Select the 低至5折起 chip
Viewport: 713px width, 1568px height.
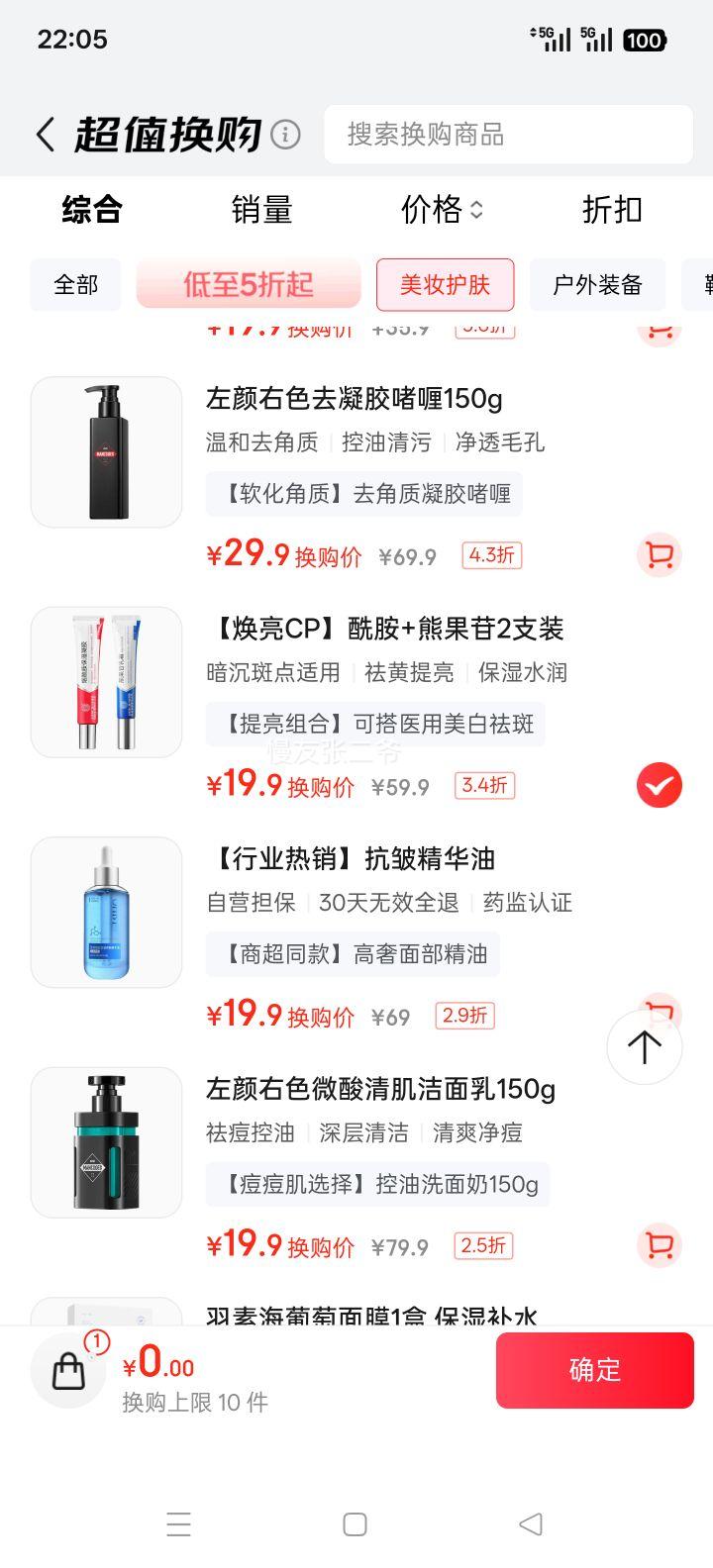[x=249, y=285]
